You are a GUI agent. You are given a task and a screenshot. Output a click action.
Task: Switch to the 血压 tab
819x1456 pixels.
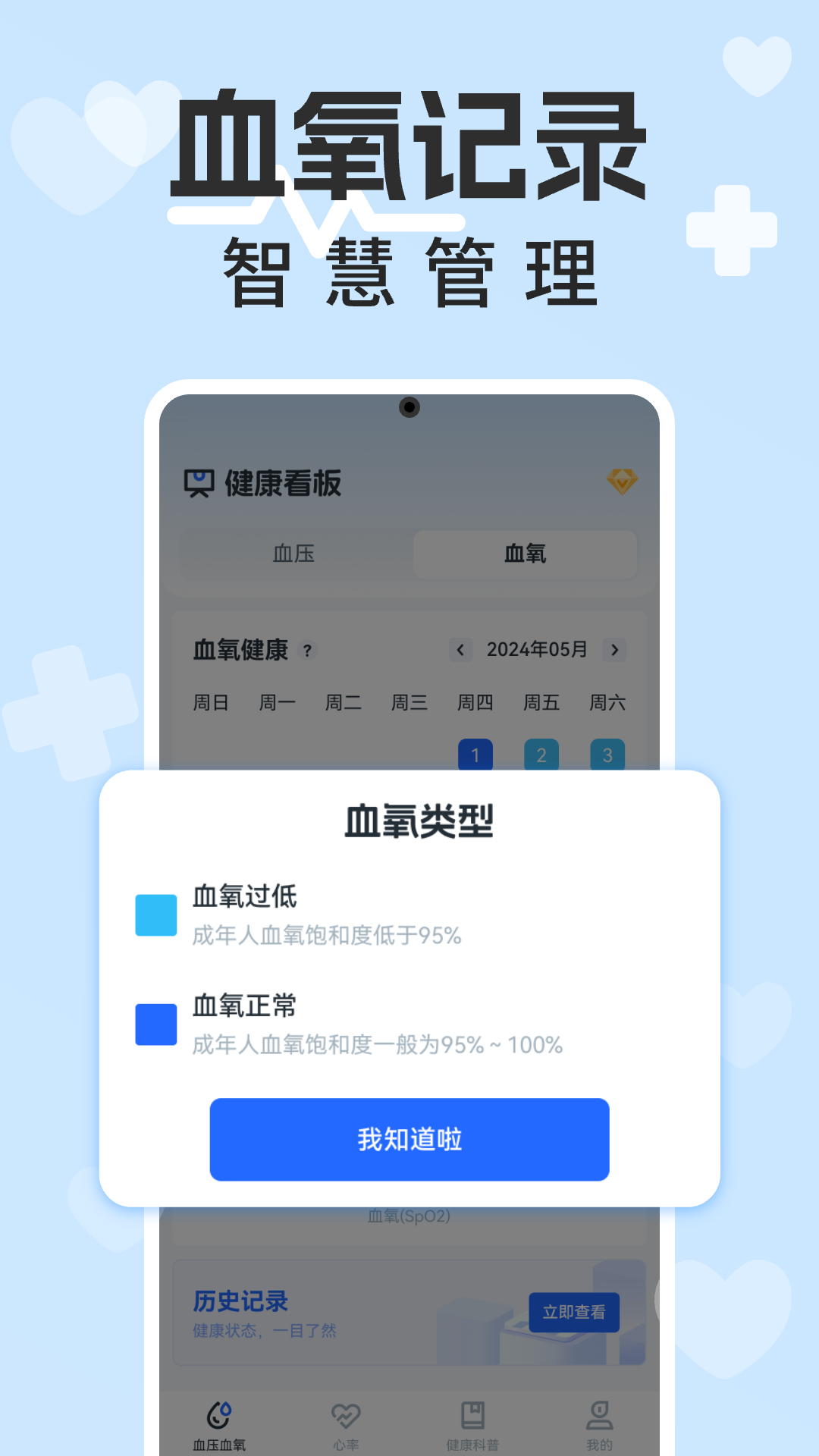point(295,554)
